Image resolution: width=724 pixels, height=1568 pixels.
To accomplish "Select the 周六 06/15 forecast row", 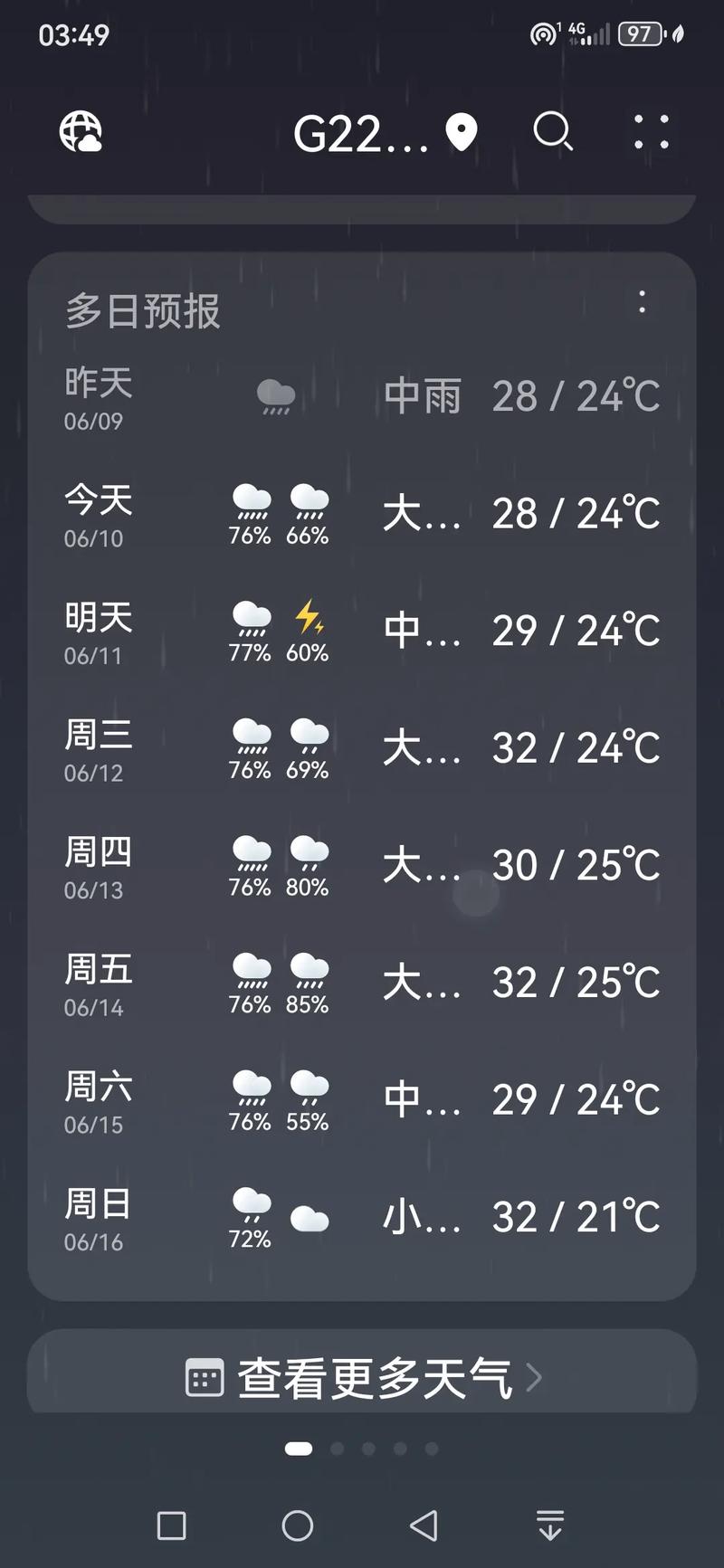I will click(362, 1100).
